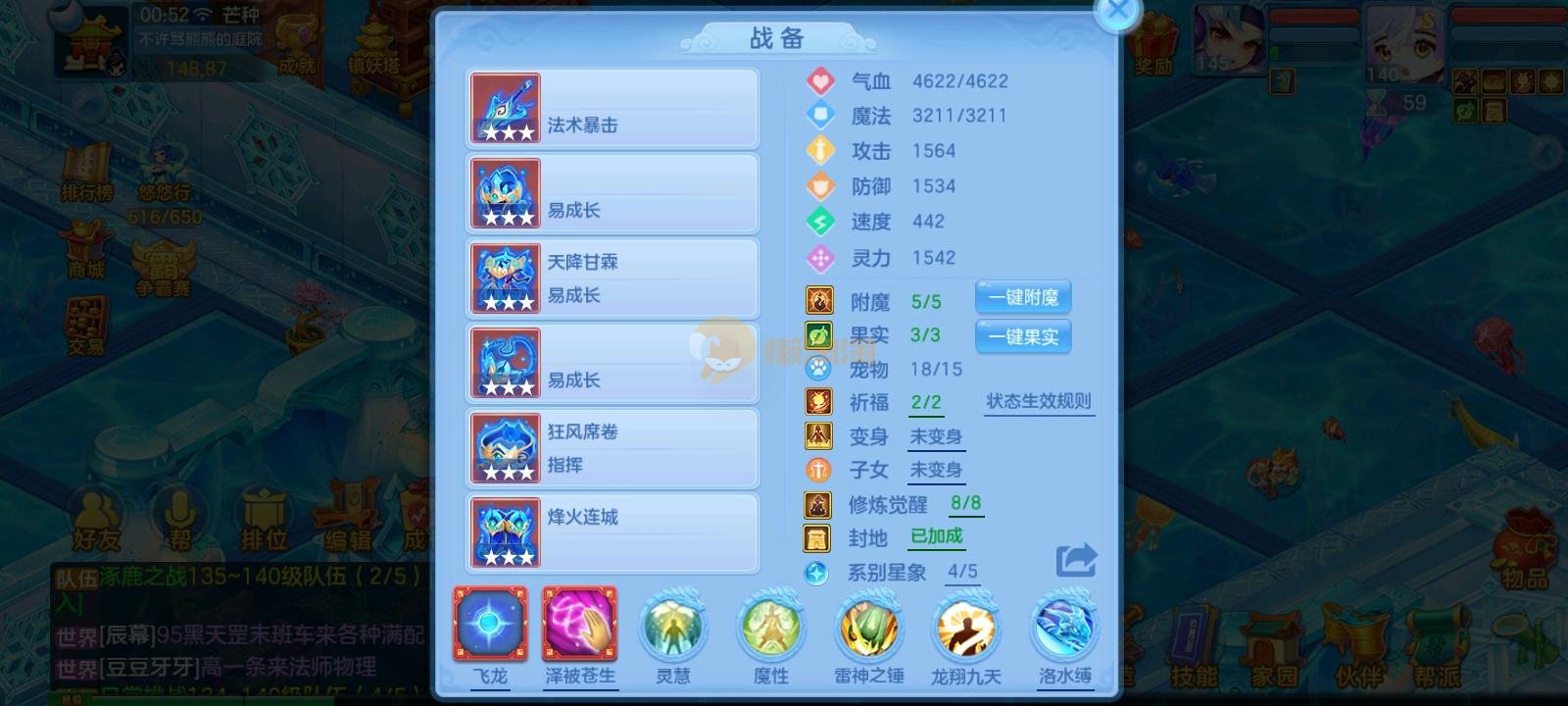Tap the 一键附魔 button

[1023, 297]
